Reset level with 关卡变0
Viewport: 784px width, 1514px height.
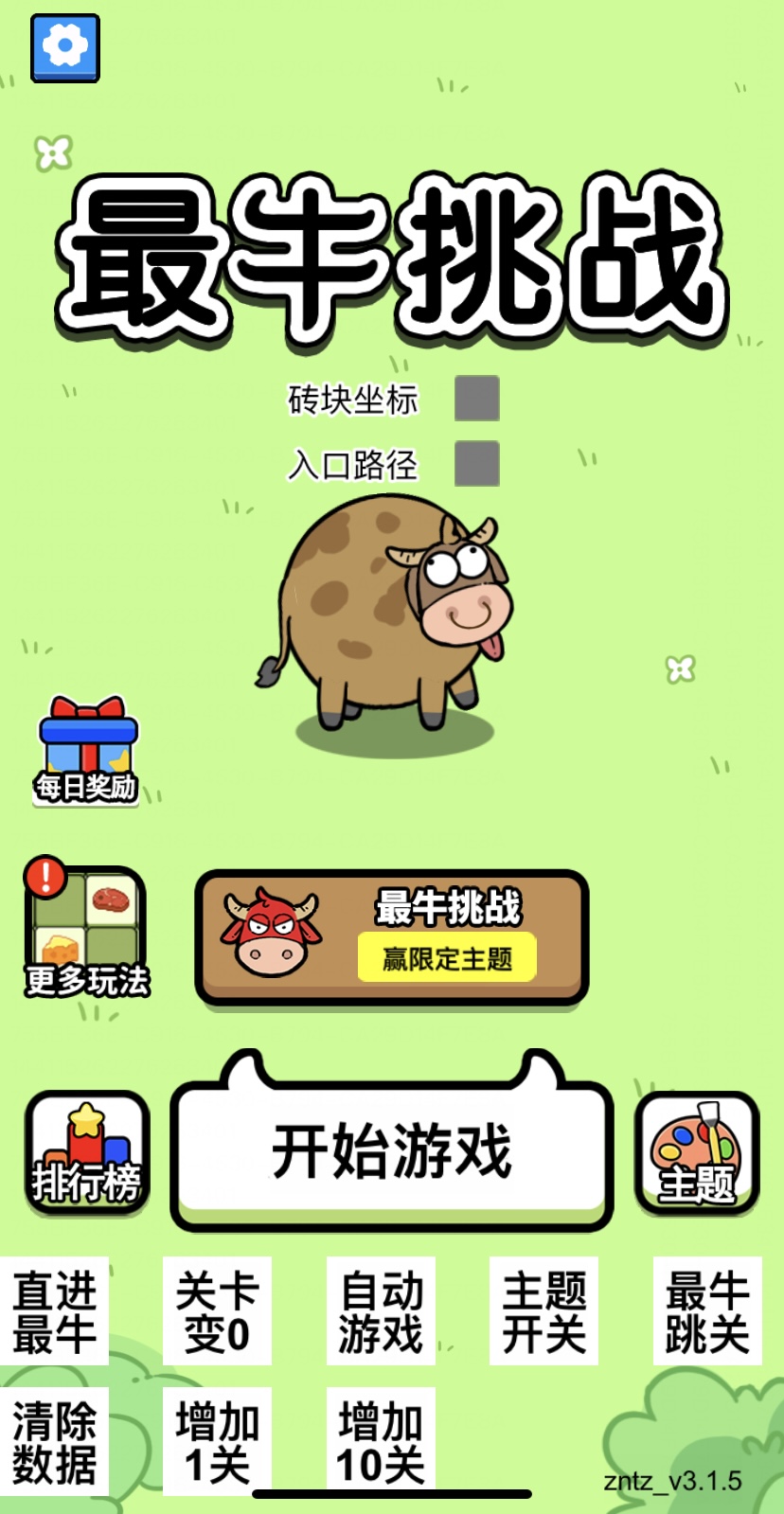click(217, 1310)
